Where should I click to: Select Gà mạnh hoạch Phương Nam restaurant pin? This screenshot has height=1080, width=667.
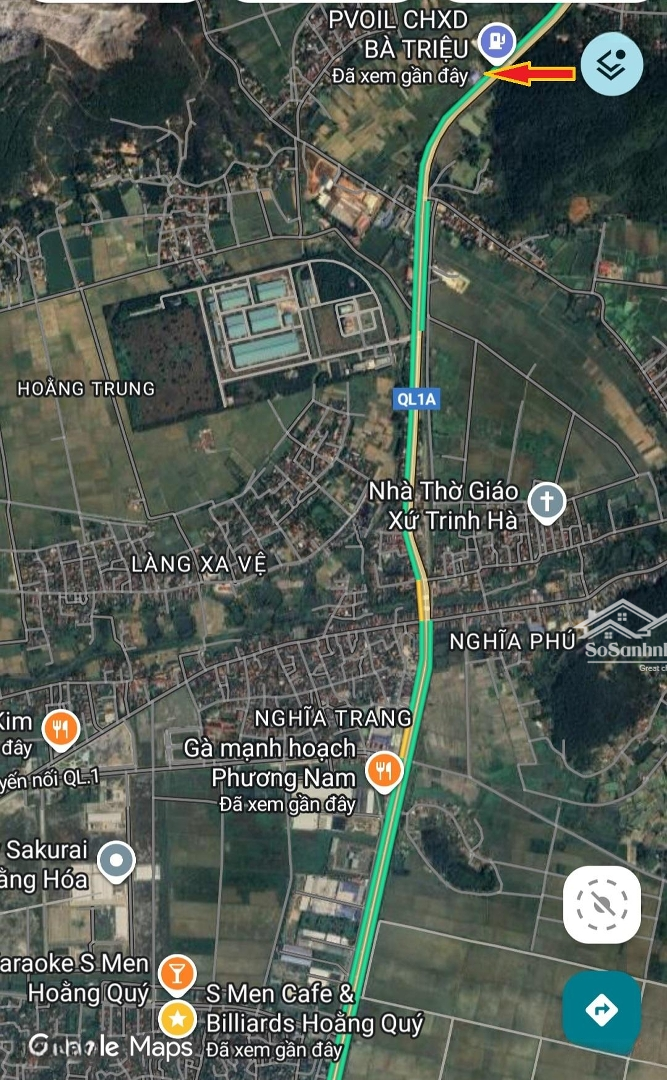click(383, 768)
